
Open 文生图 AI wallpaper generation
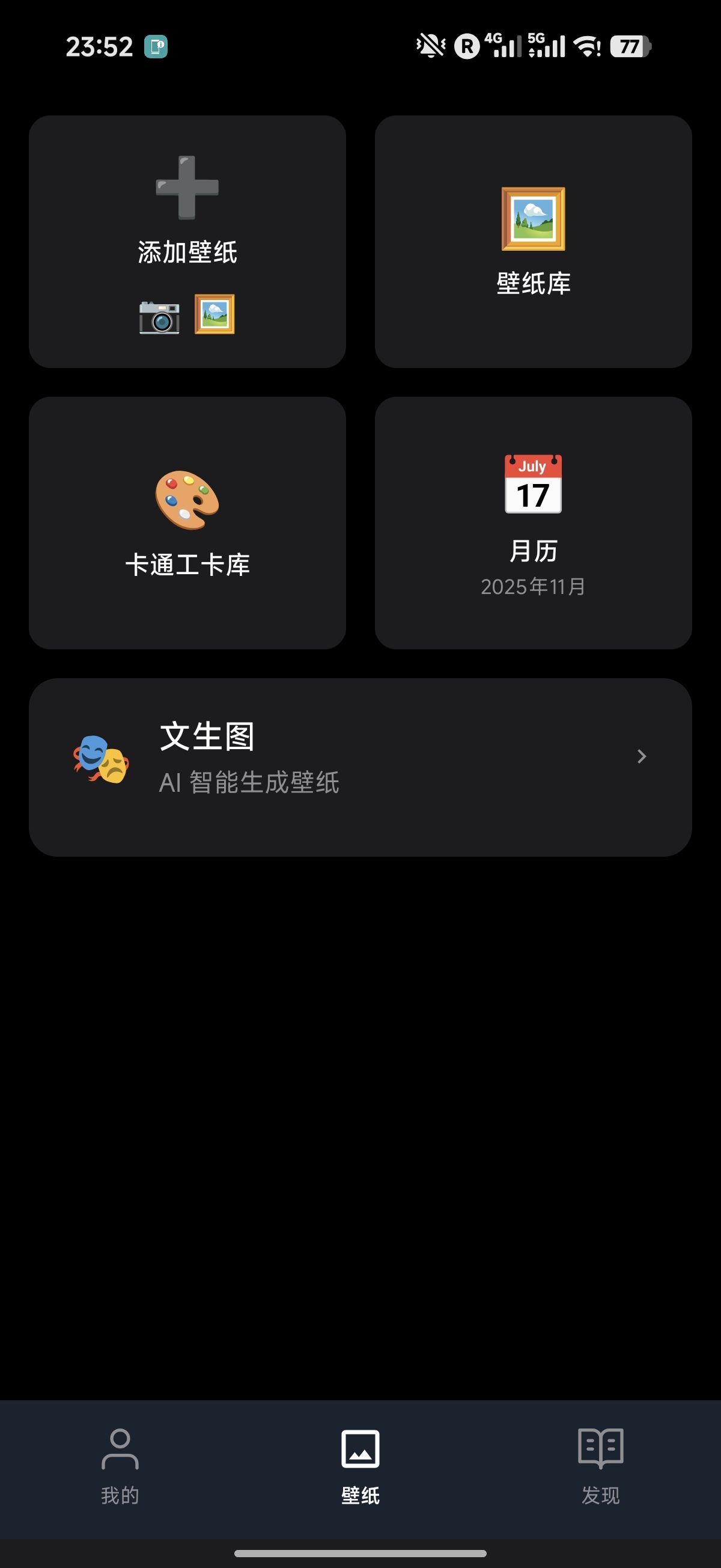click(360, 767)
